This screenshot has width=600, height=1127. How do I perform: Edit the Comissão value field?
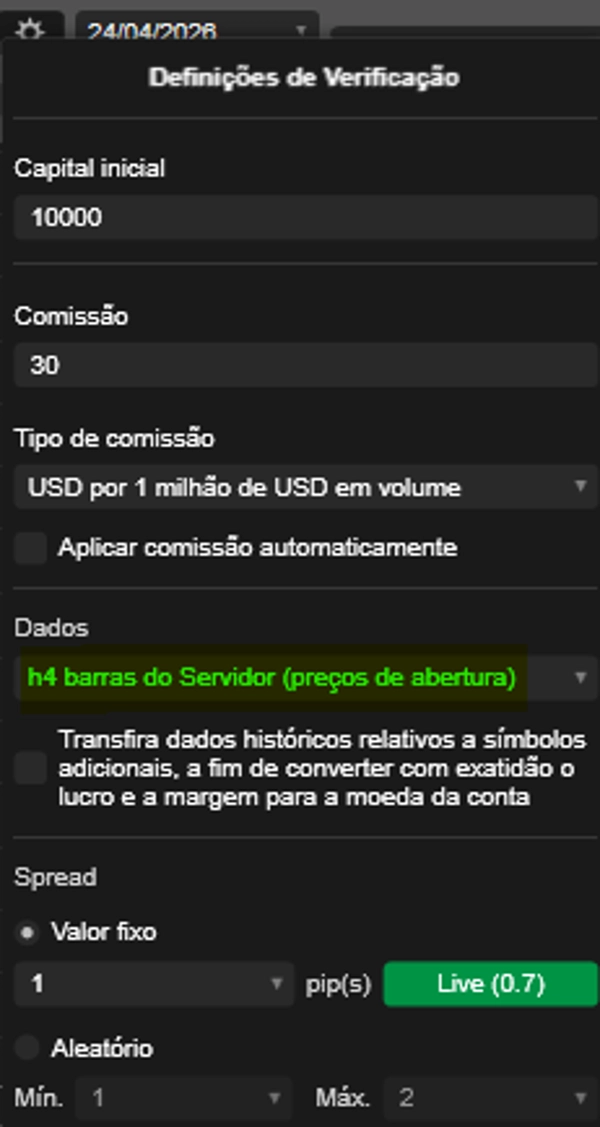(305, 365)
